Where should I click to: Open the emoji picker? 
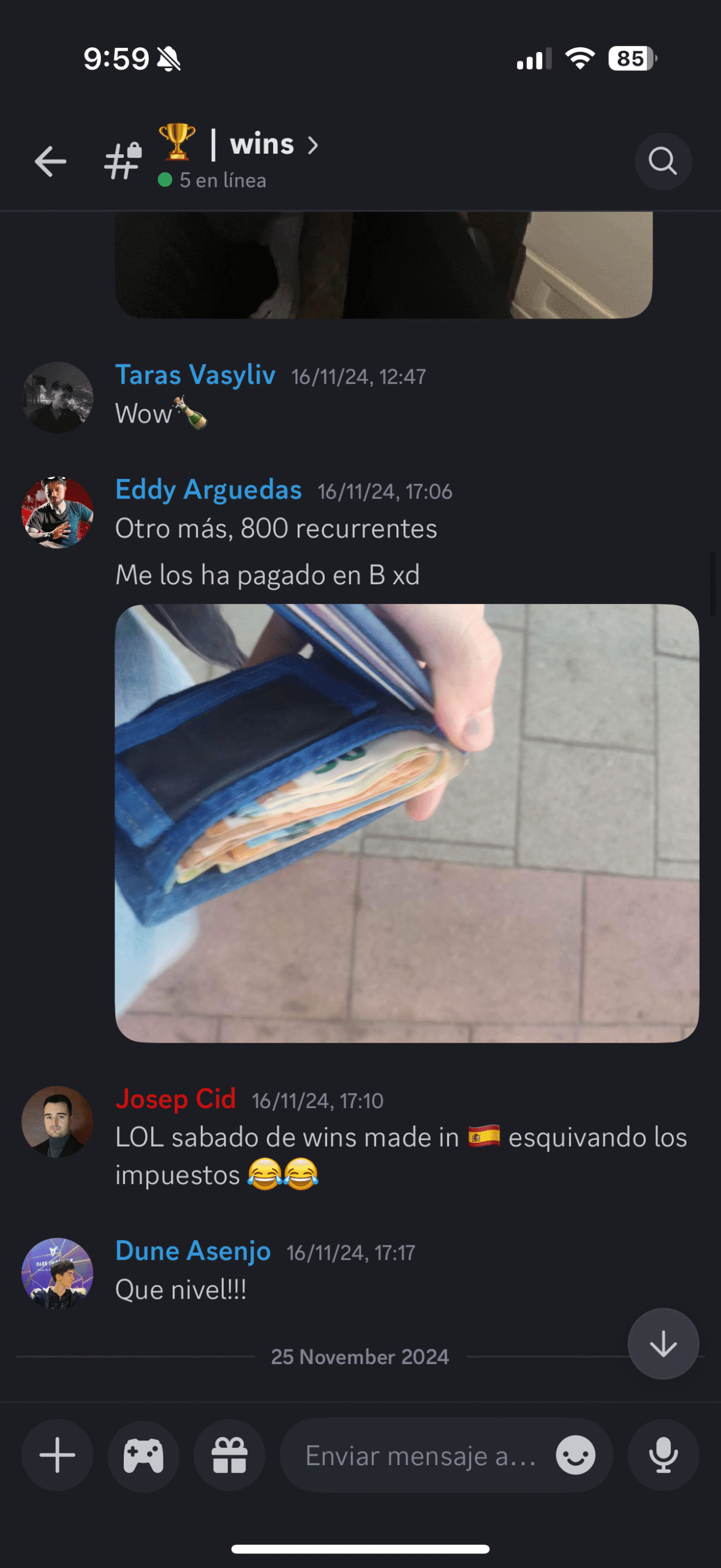point(575,1455)
